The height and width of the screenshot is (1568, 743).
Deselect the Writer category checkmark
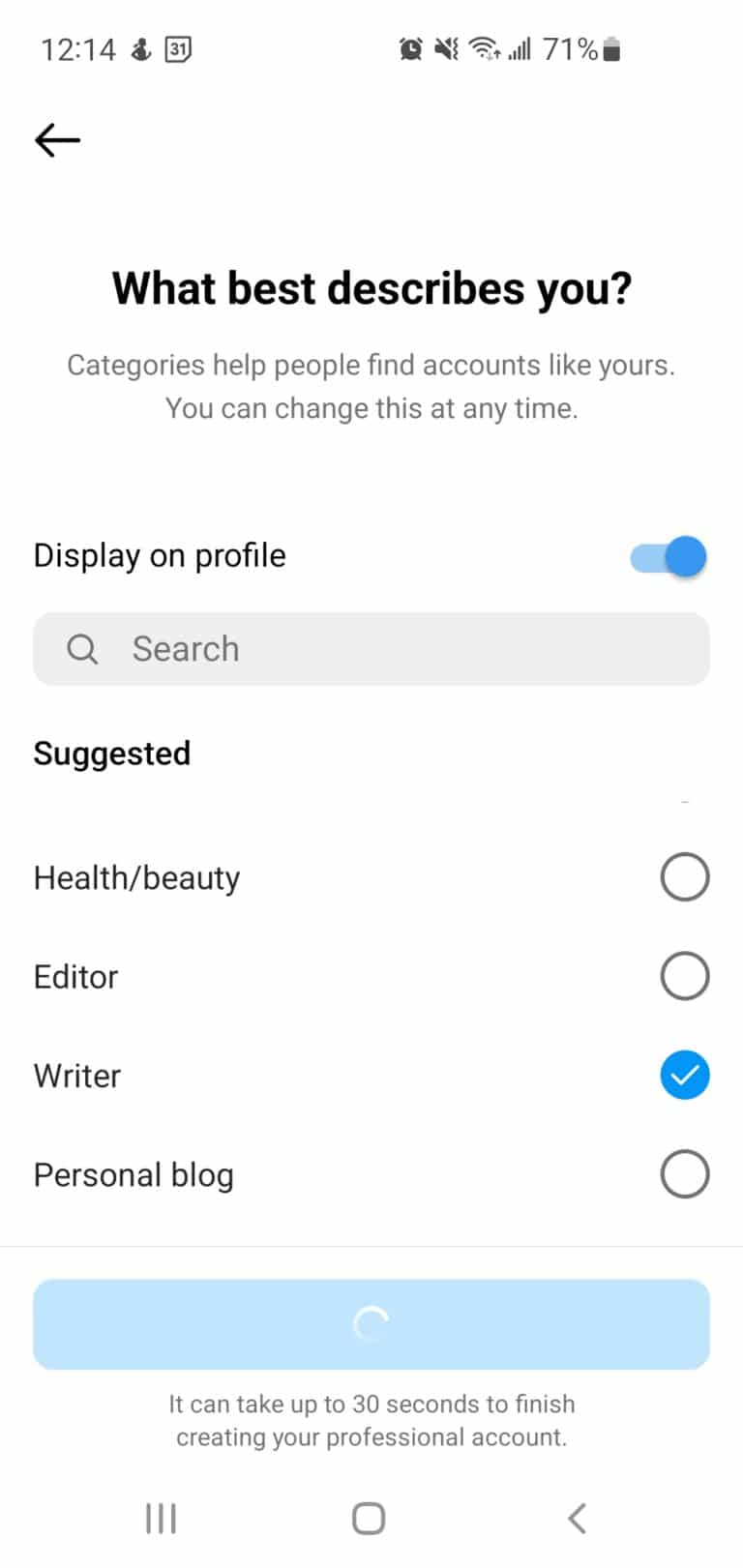click(x=684, y=1075)
